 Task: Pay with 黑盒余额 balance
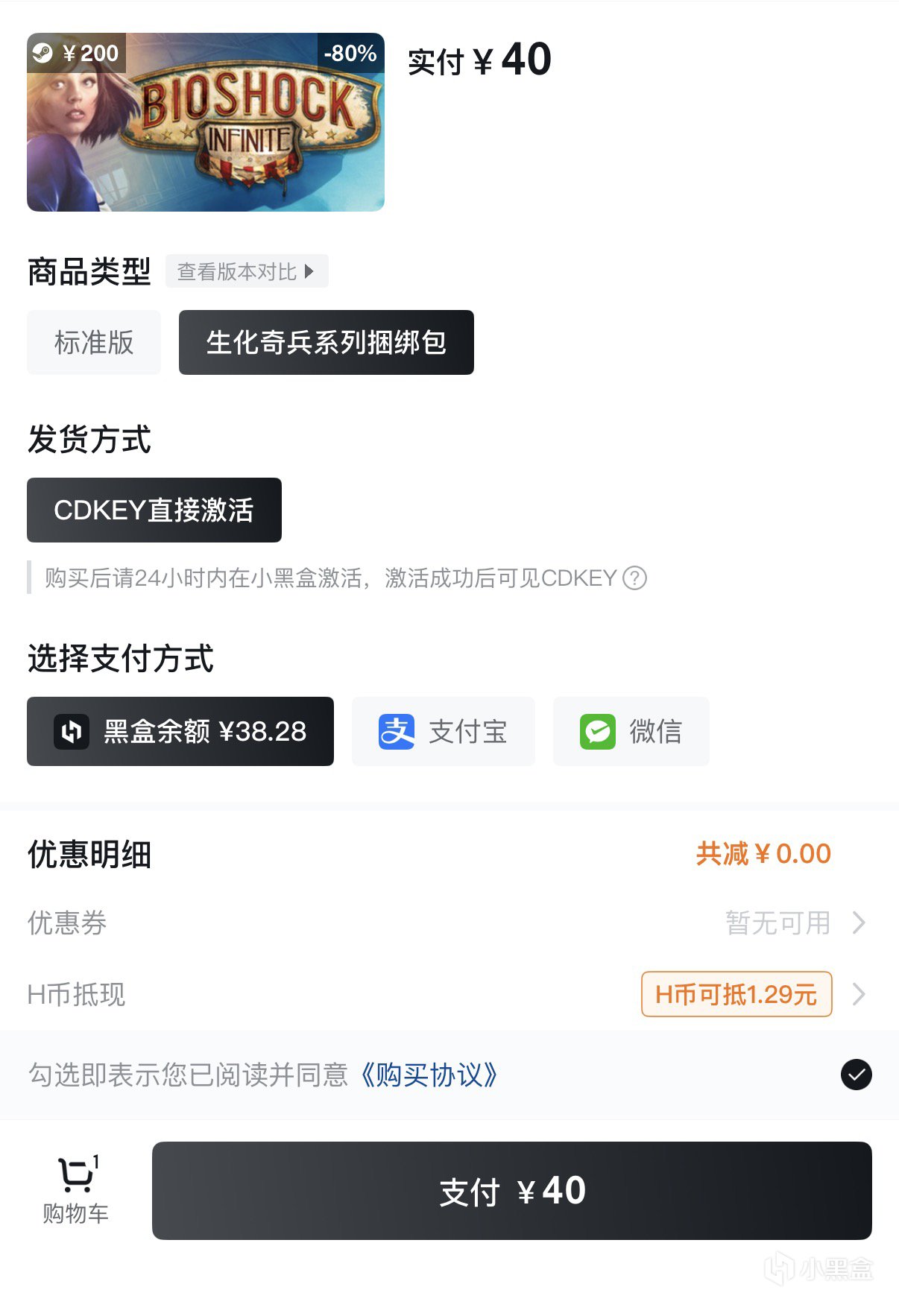coord(180,732)
